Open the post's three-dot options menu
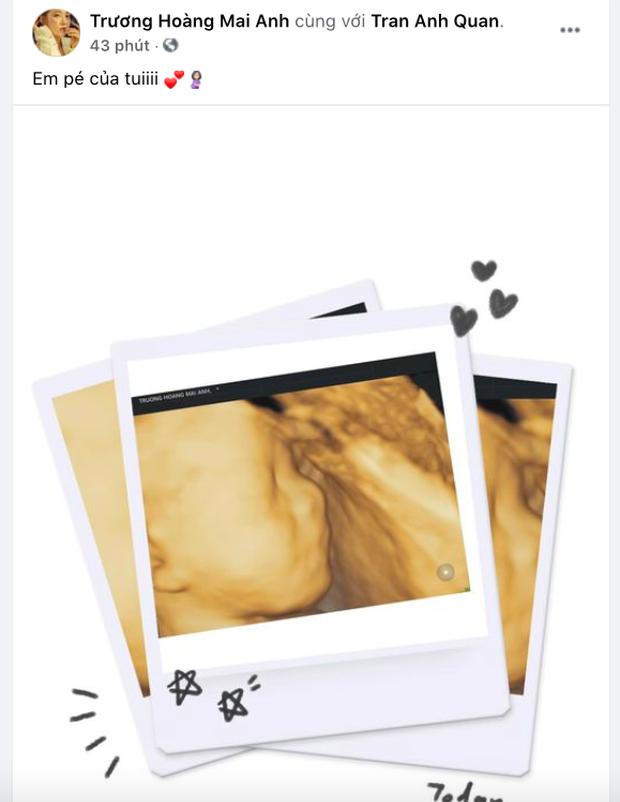The width and height of the screenshot is (620, 802). click(570, 30)
